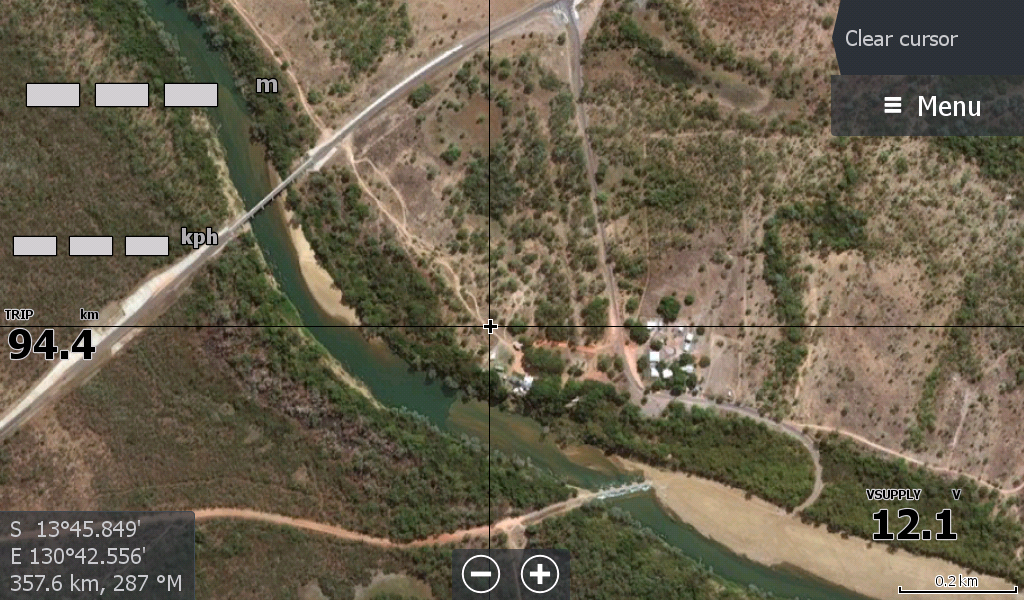Screen dimensions: 1024x600
Task: Zoom in with the plus button
Action: coord(539,574)
